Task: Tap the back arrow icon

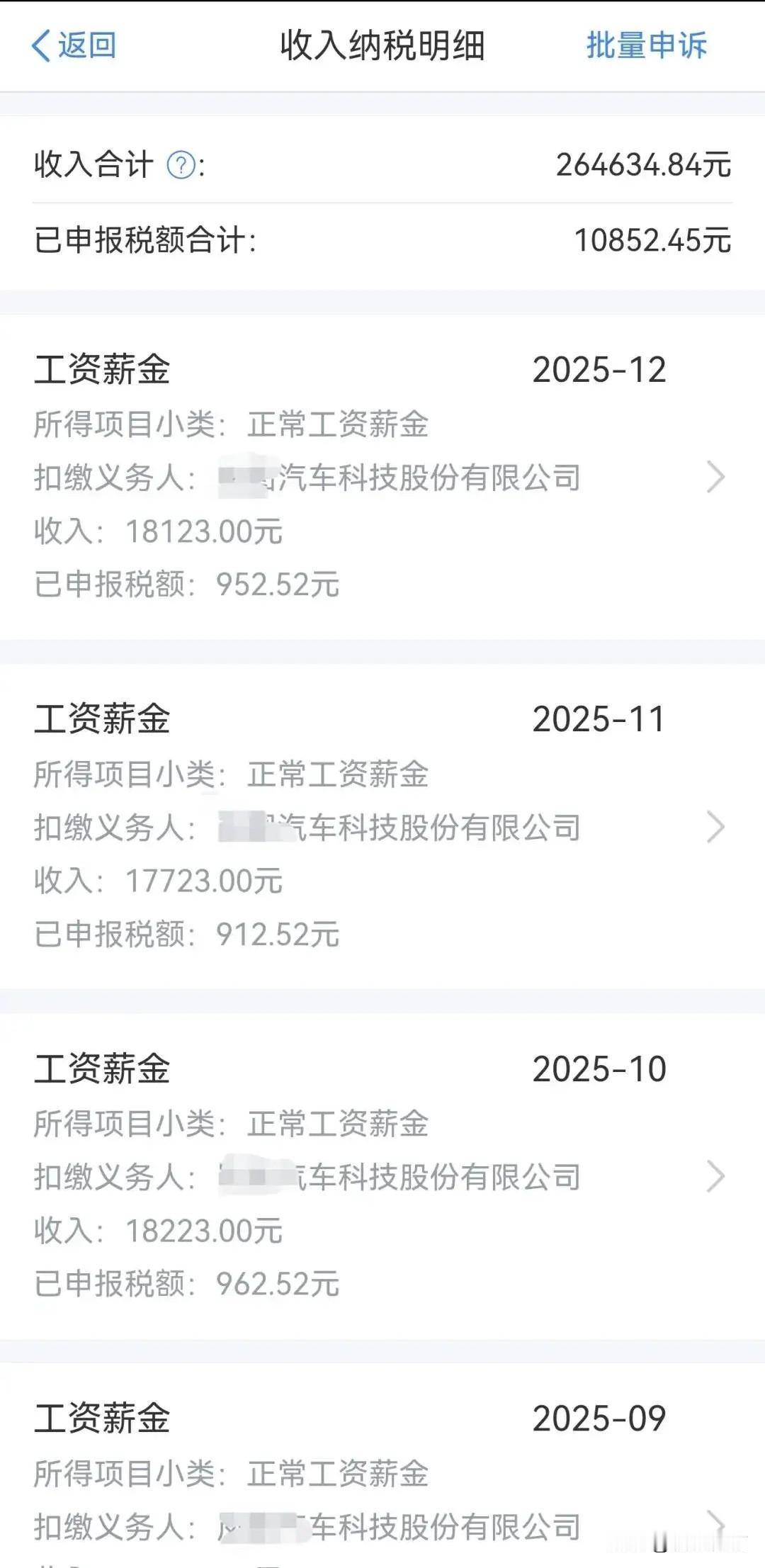Action: pos(40,45)
